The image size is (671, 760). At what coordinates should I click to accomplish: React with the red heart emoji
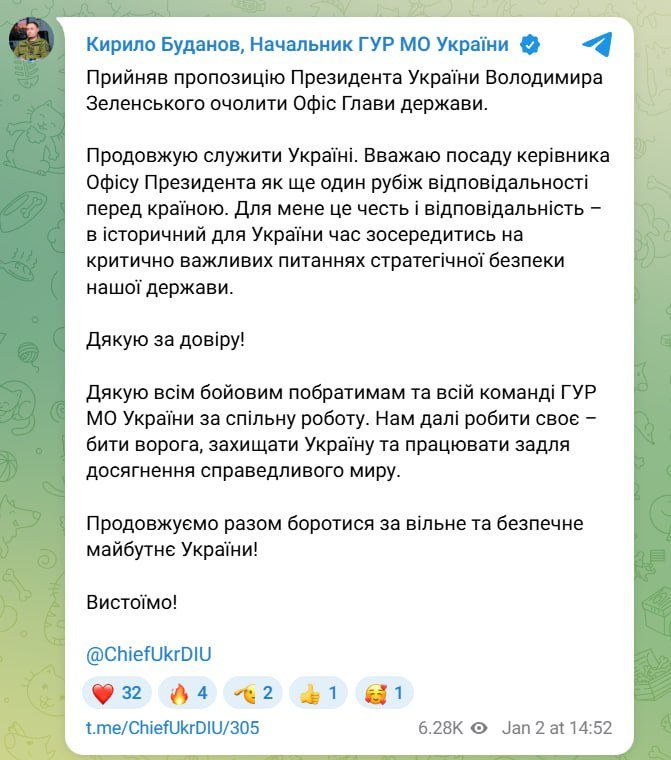(x=117, y=692)
